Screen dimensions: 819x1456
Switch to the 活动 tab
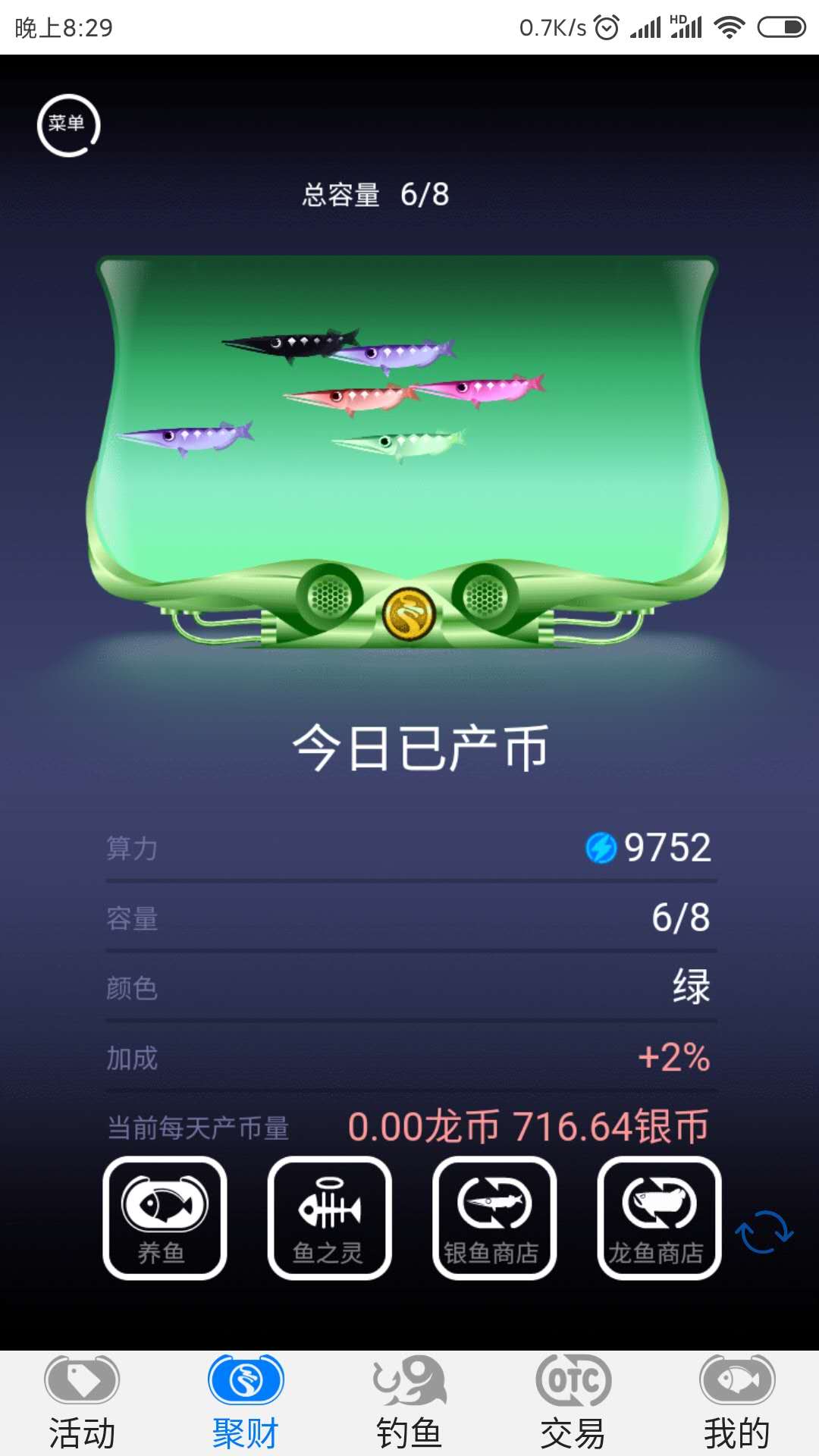click(82, 1403)
